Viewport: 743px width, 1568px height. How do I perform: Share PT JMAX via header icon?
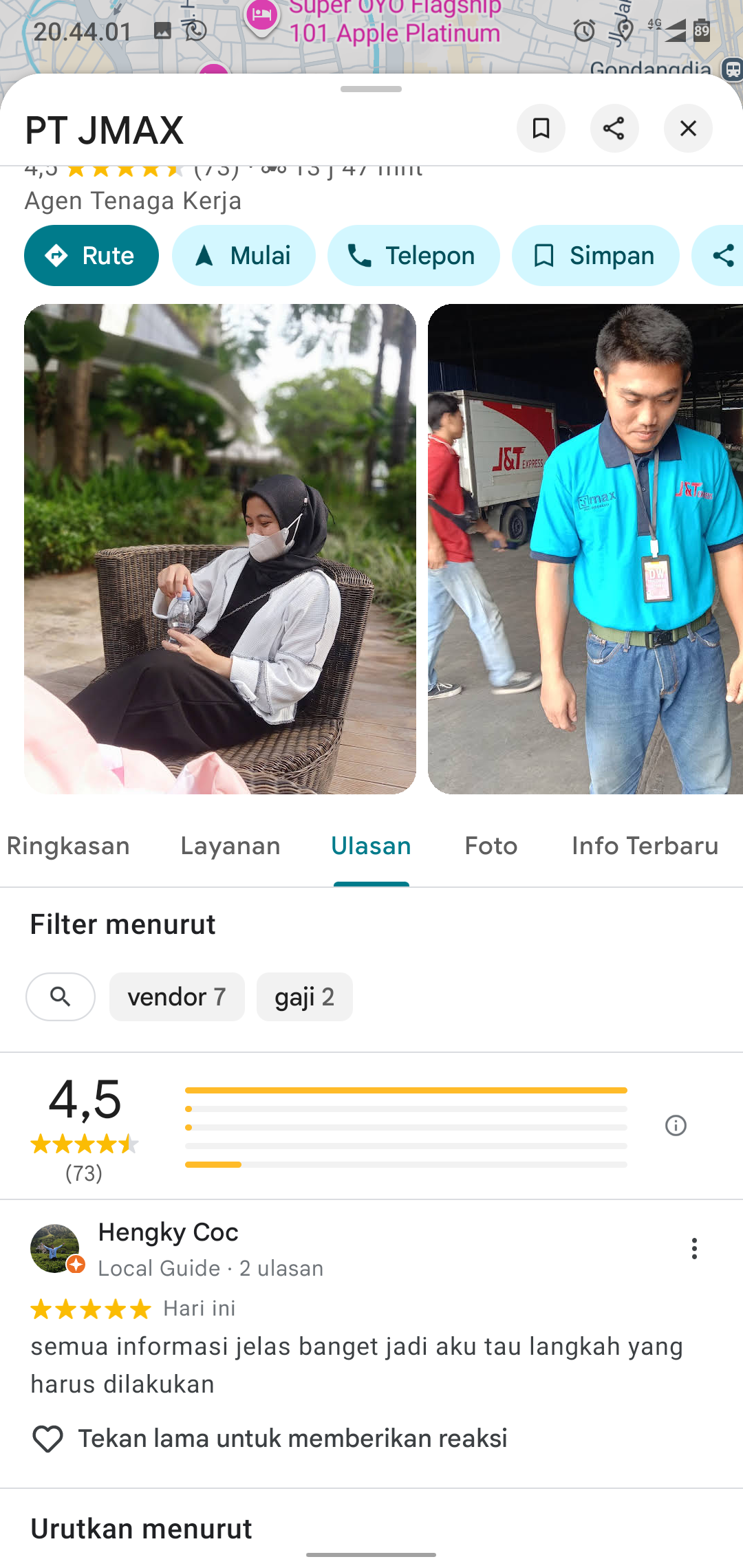coord(614,129)
